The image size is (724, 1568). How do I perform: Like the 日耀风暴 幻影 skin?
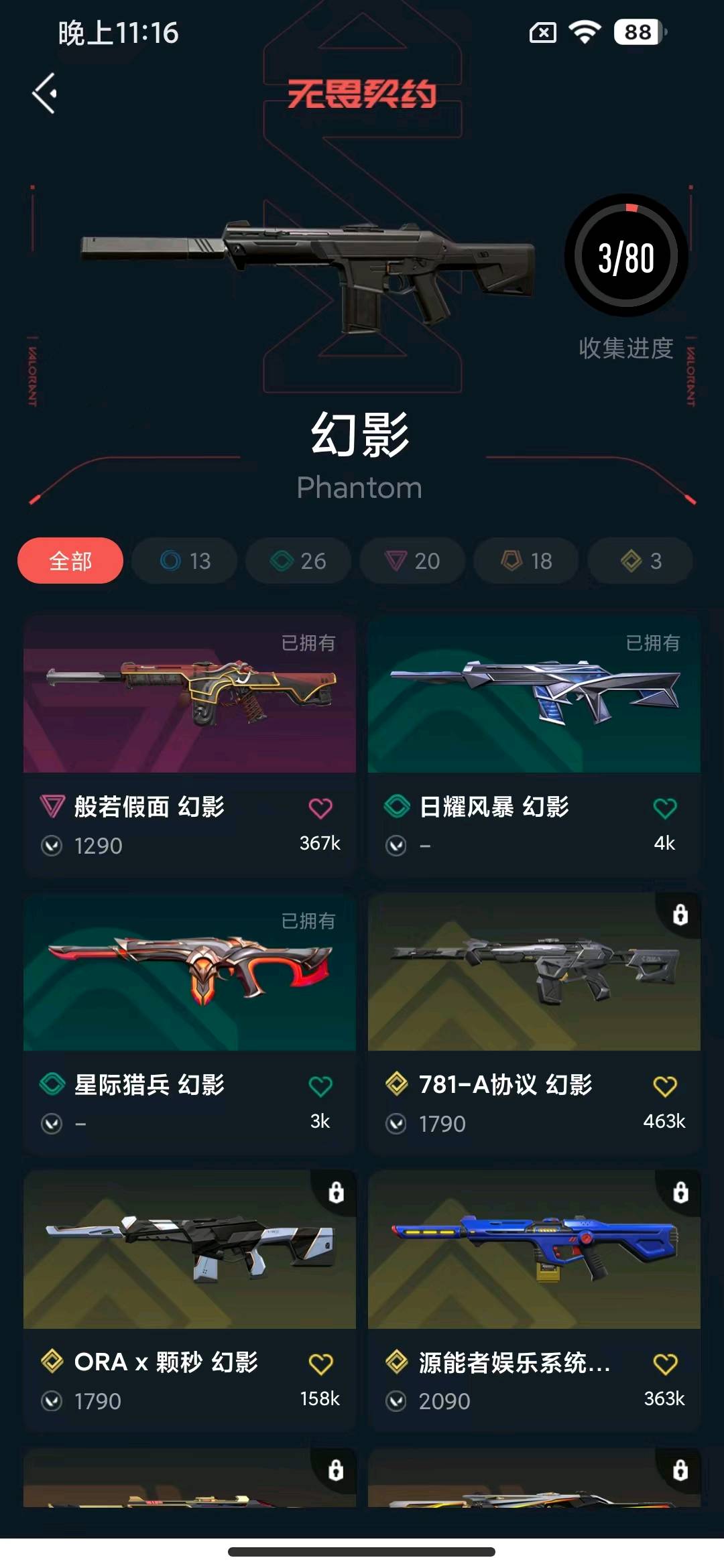(664, 809)
